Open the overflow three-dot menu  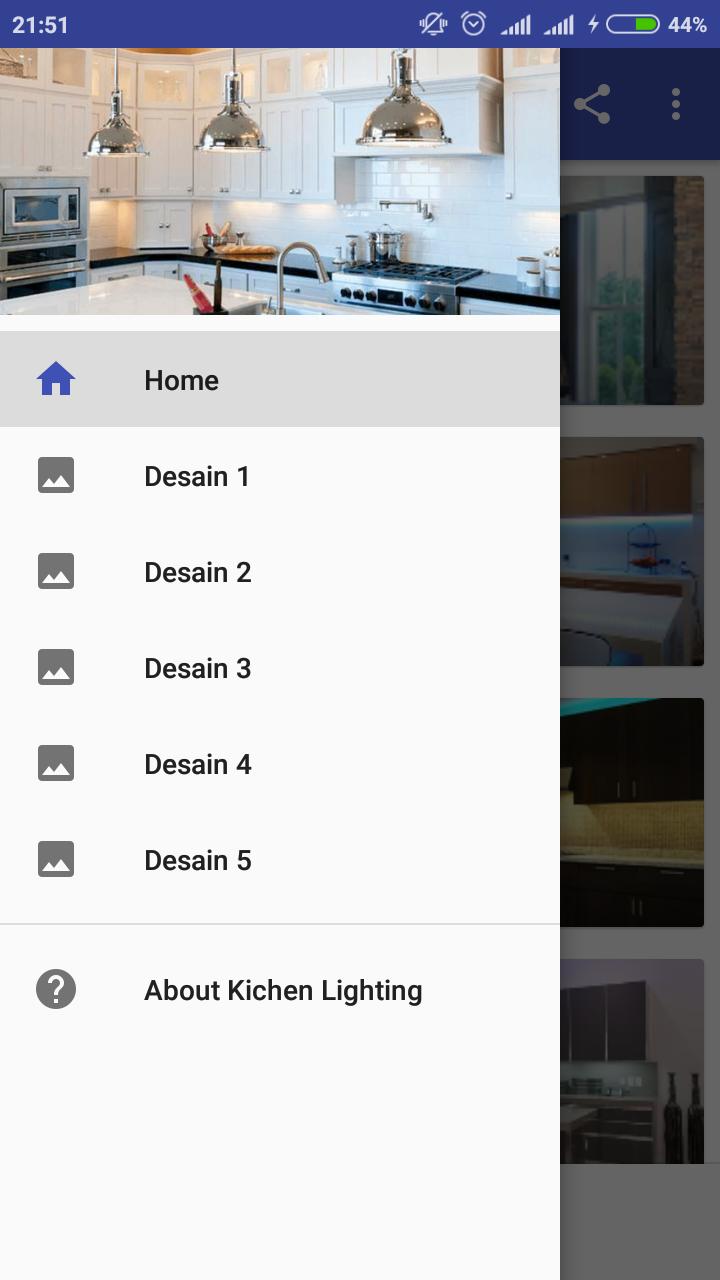click(676, 103)
